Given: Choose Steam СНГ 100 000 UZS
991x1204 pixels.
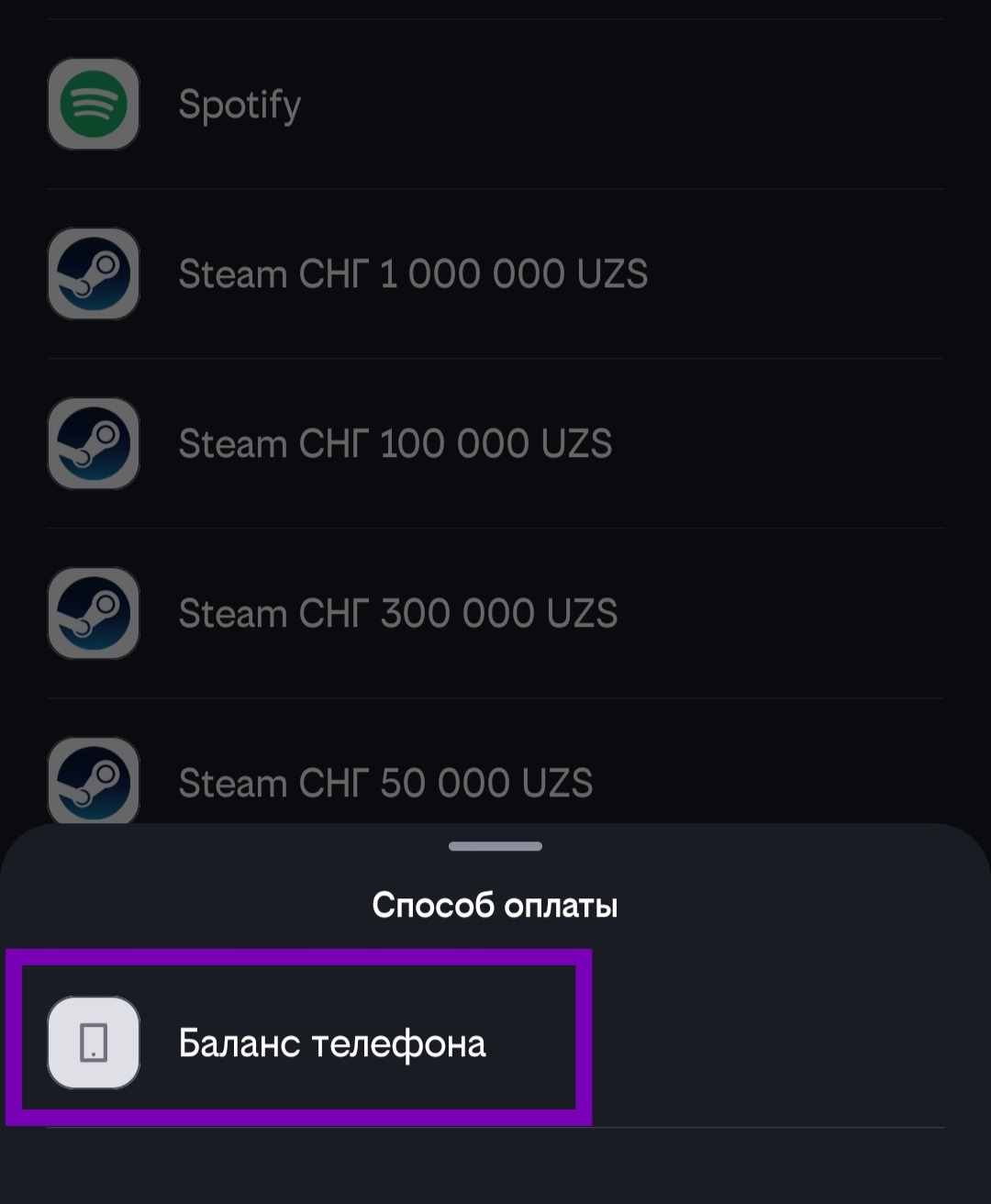Looking at the screenshot, I should coord(495,443).
